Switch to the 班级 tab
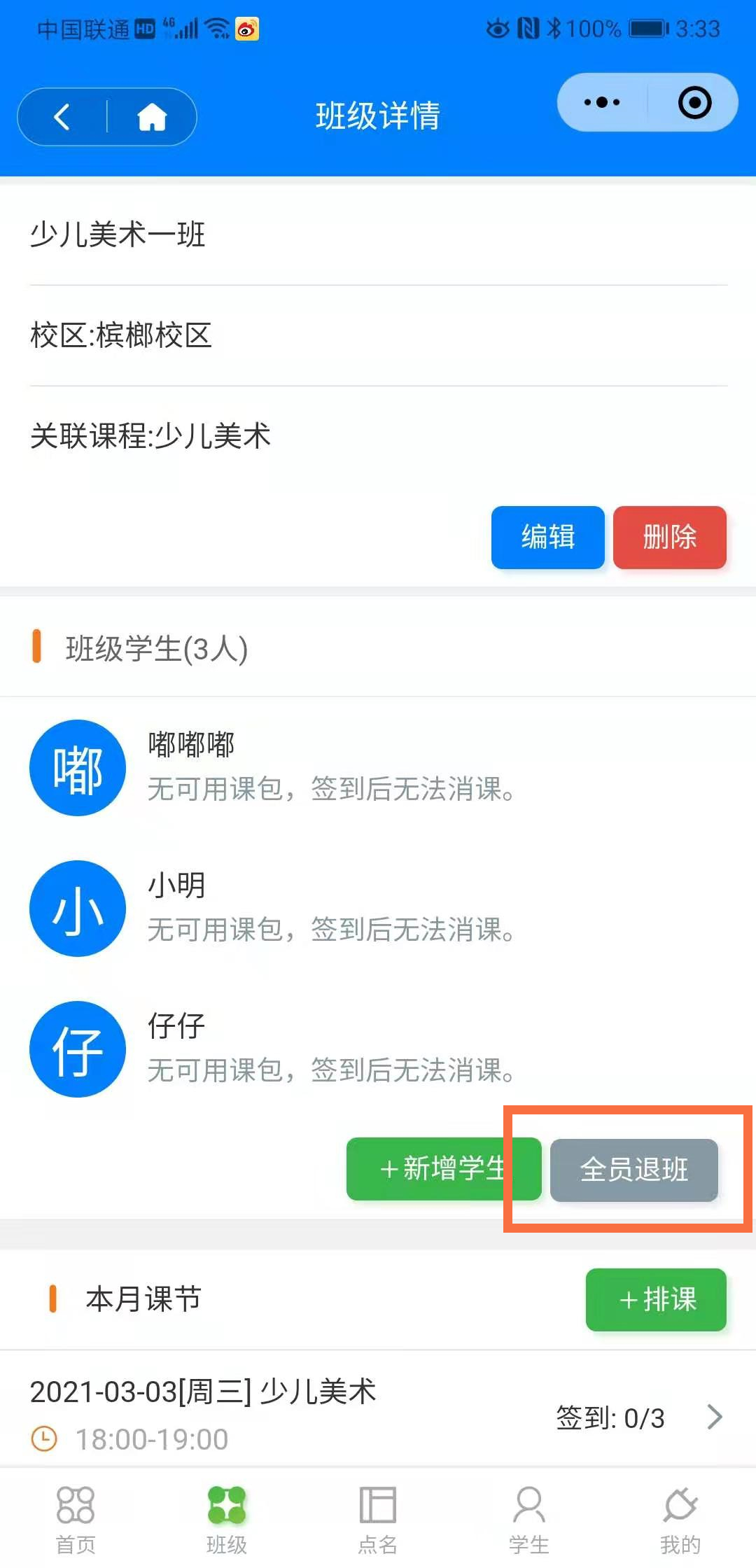 227,1518
